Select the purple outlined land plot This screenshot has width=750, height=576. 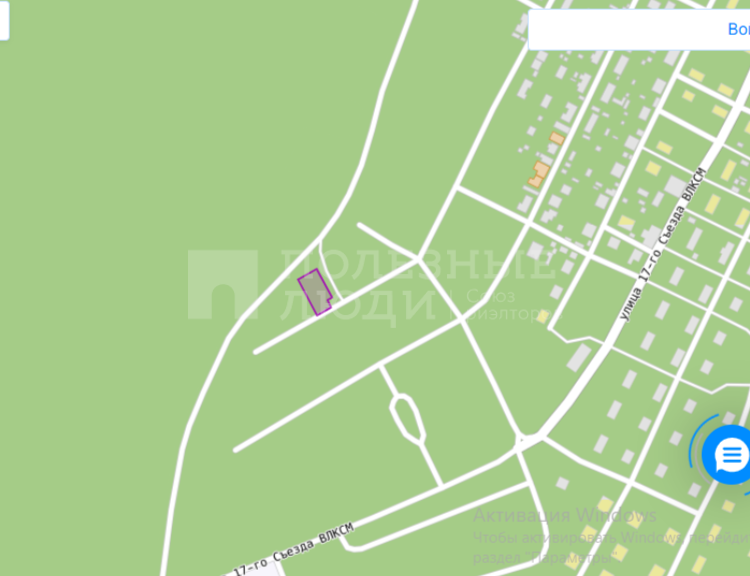(316, 292)
